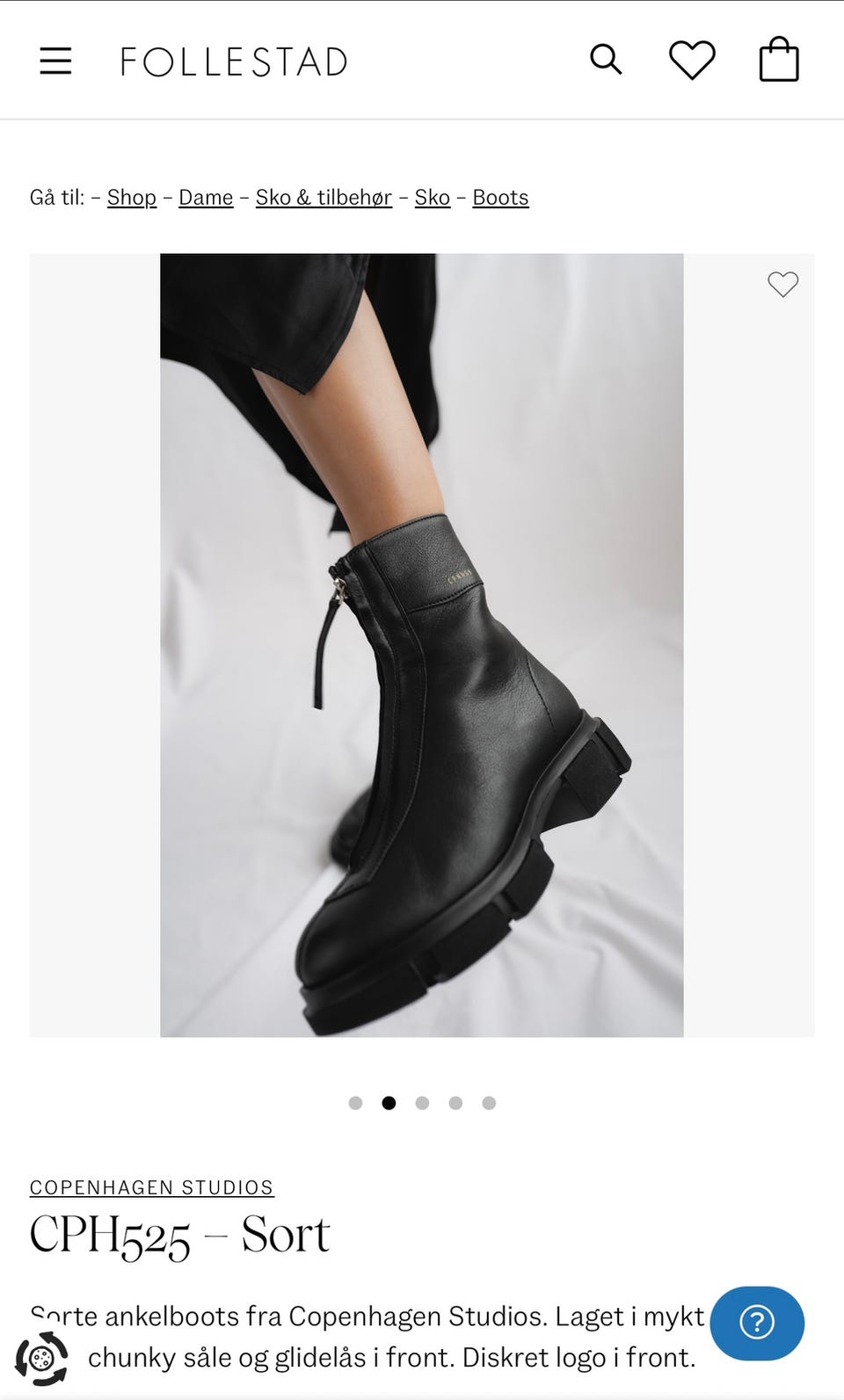
Task: Jump to the third image dot
Action: [x=422, y=1103]
